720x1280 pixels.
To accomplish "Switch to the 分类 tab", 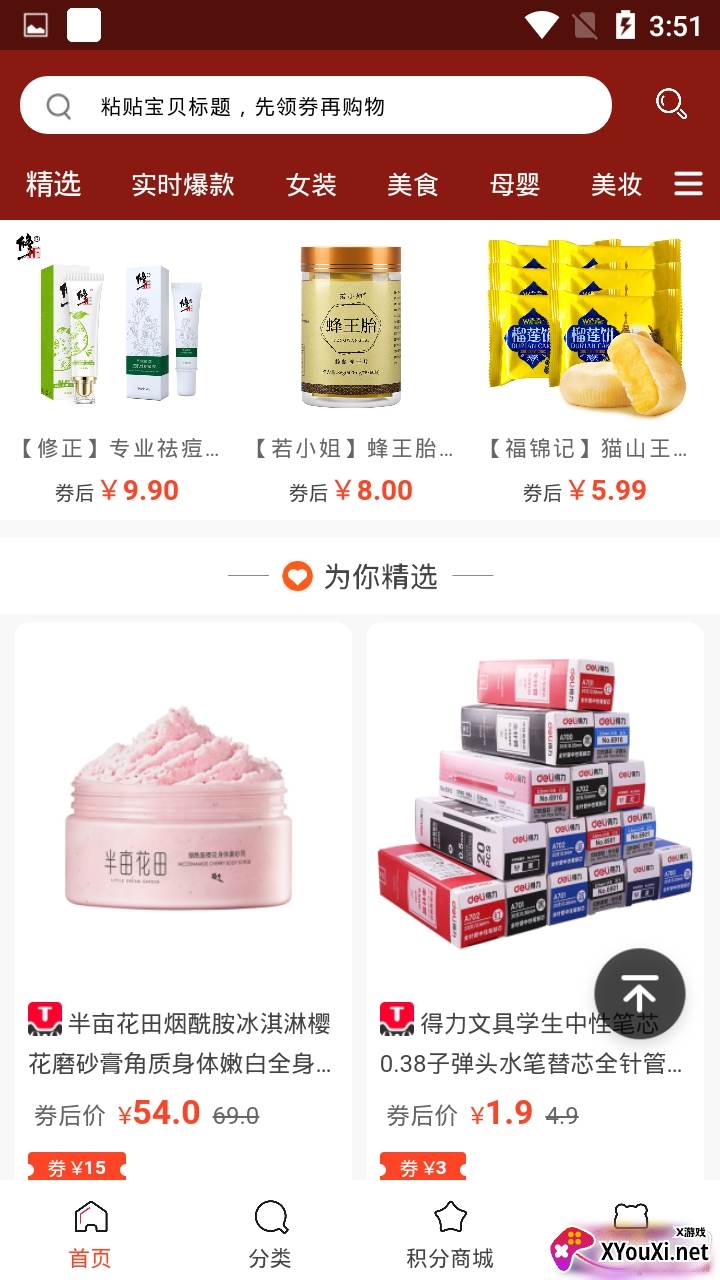I will click(270, 1233).
